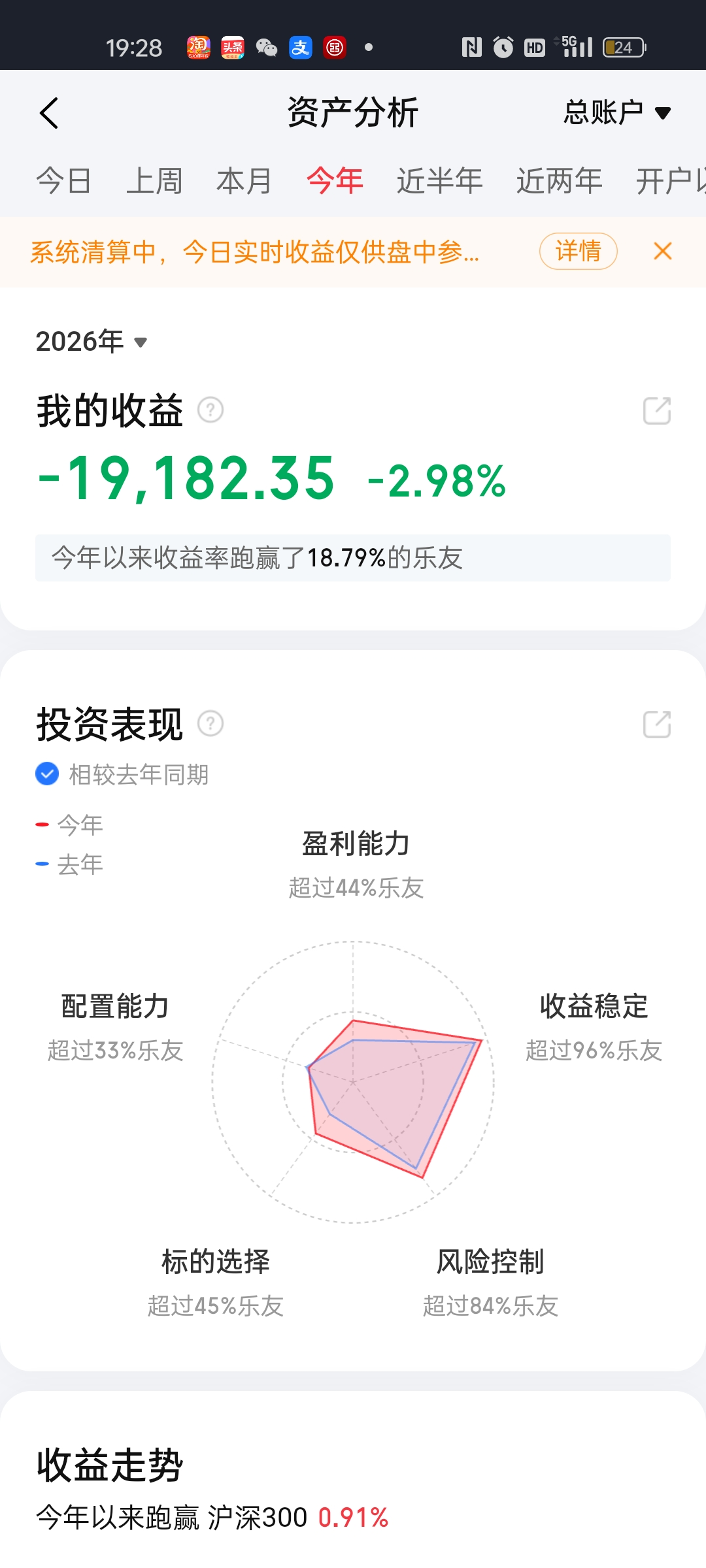Screen dimensions: 706x1568
Task: Uncheck 相较去年同期 comparison
Action: (x=47, y=774)
